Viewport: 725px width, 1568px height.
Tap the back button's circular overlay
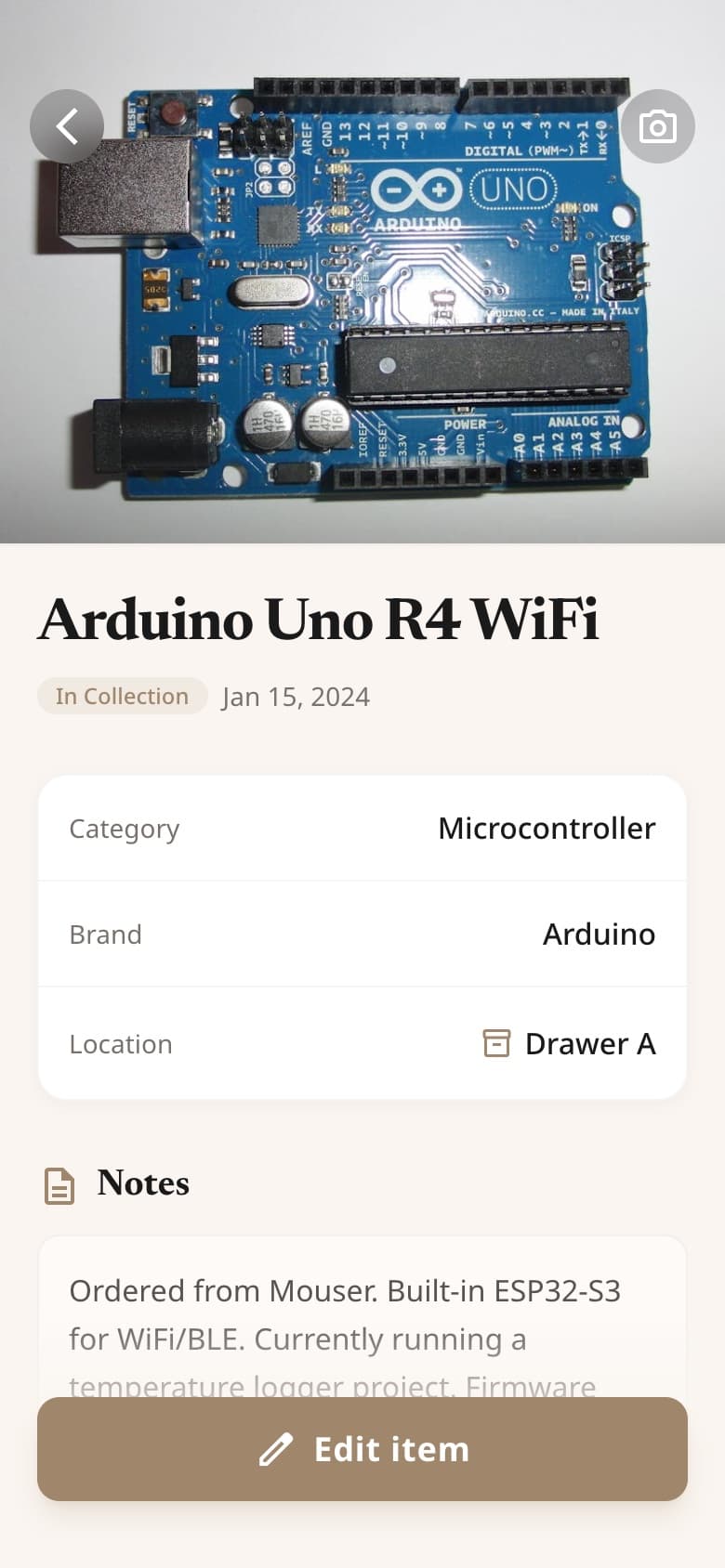[66, 125]
